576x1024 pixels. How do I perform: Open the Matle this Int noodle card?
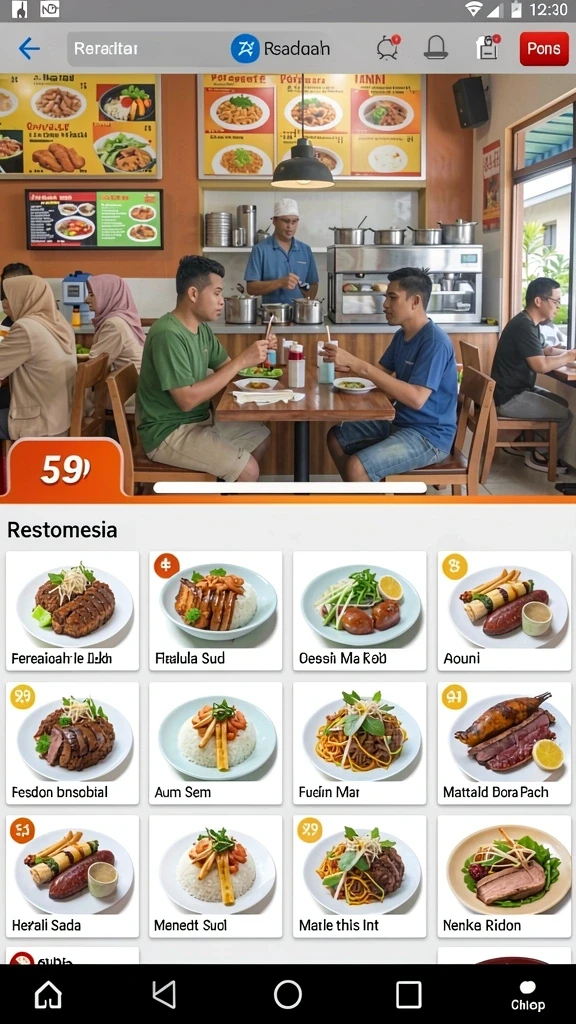click(360, 876)
